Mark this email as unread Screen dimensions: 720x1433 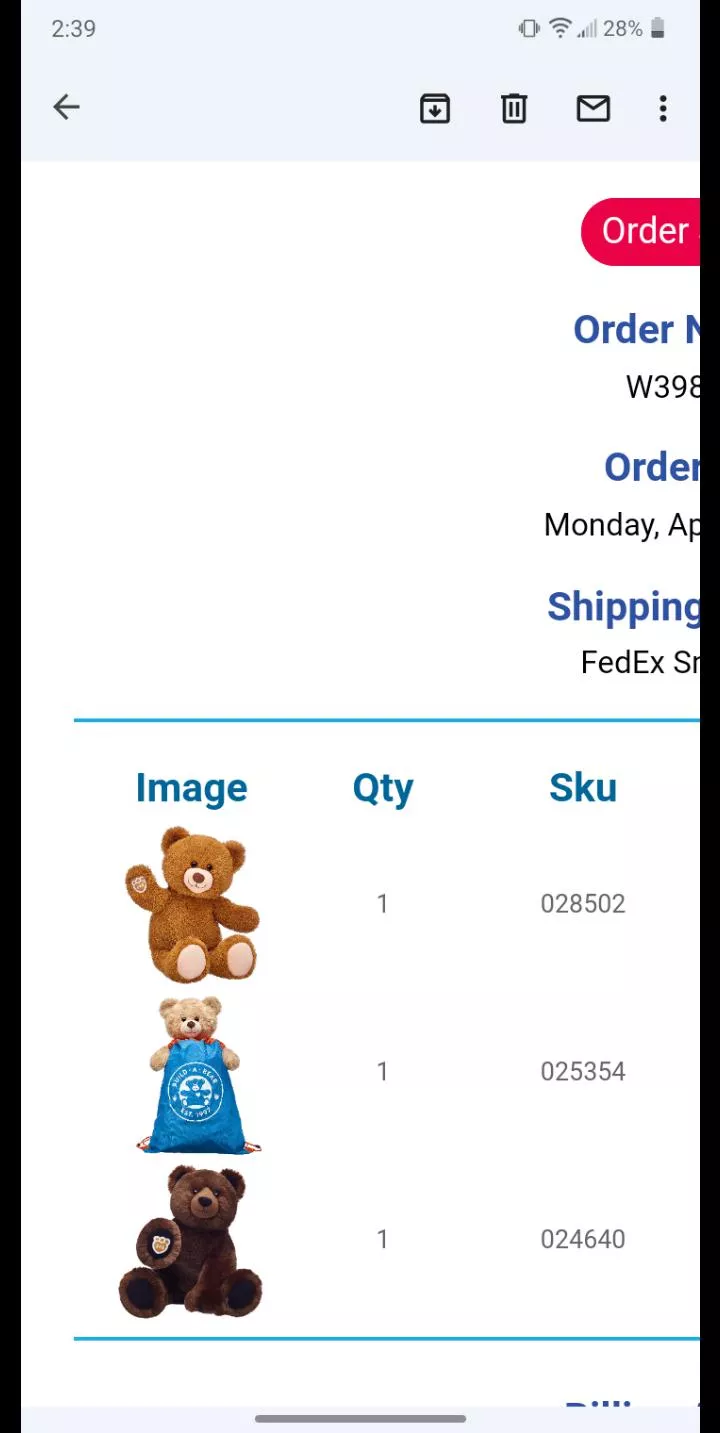[x=593, y=108]
